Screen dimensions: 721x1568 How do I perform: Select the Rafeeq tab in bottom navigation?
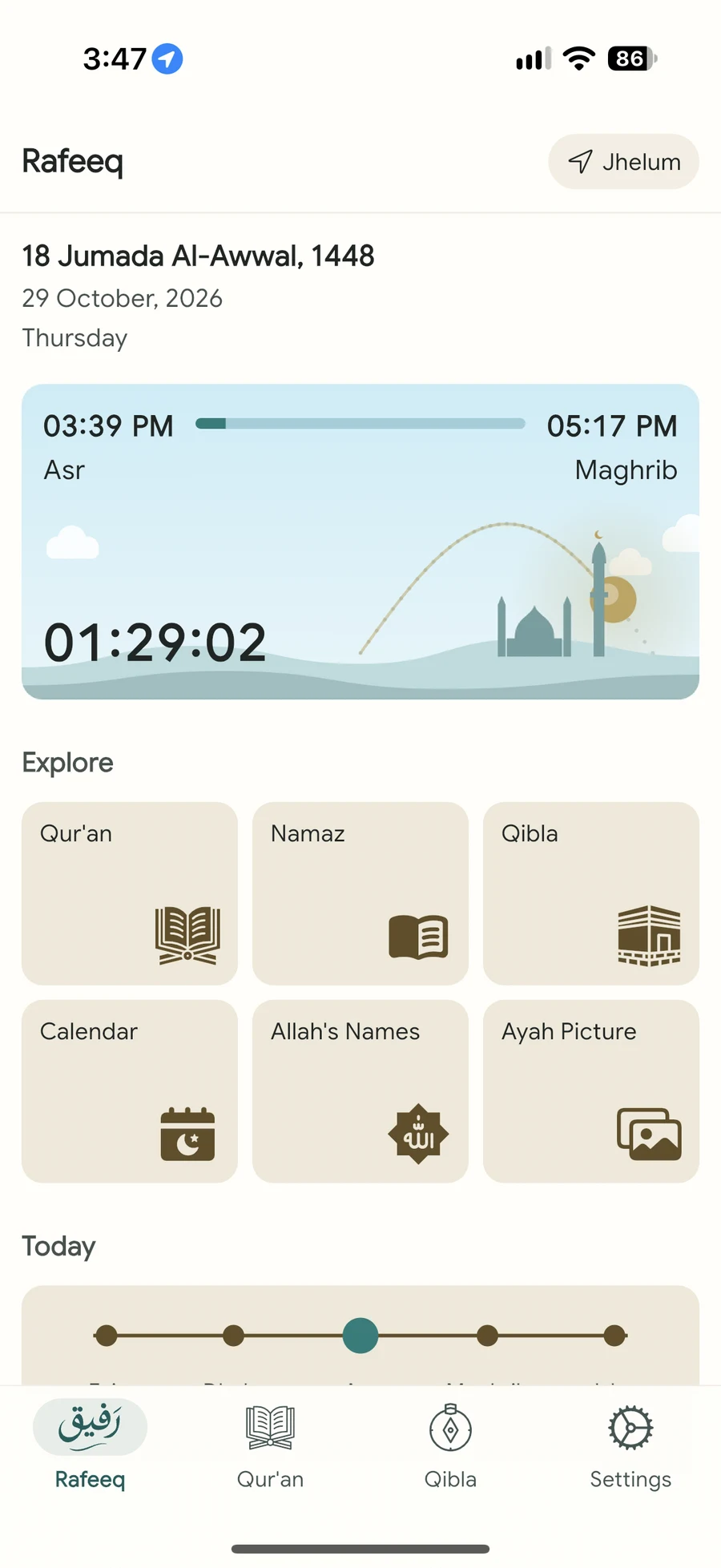coord(90,1446)
